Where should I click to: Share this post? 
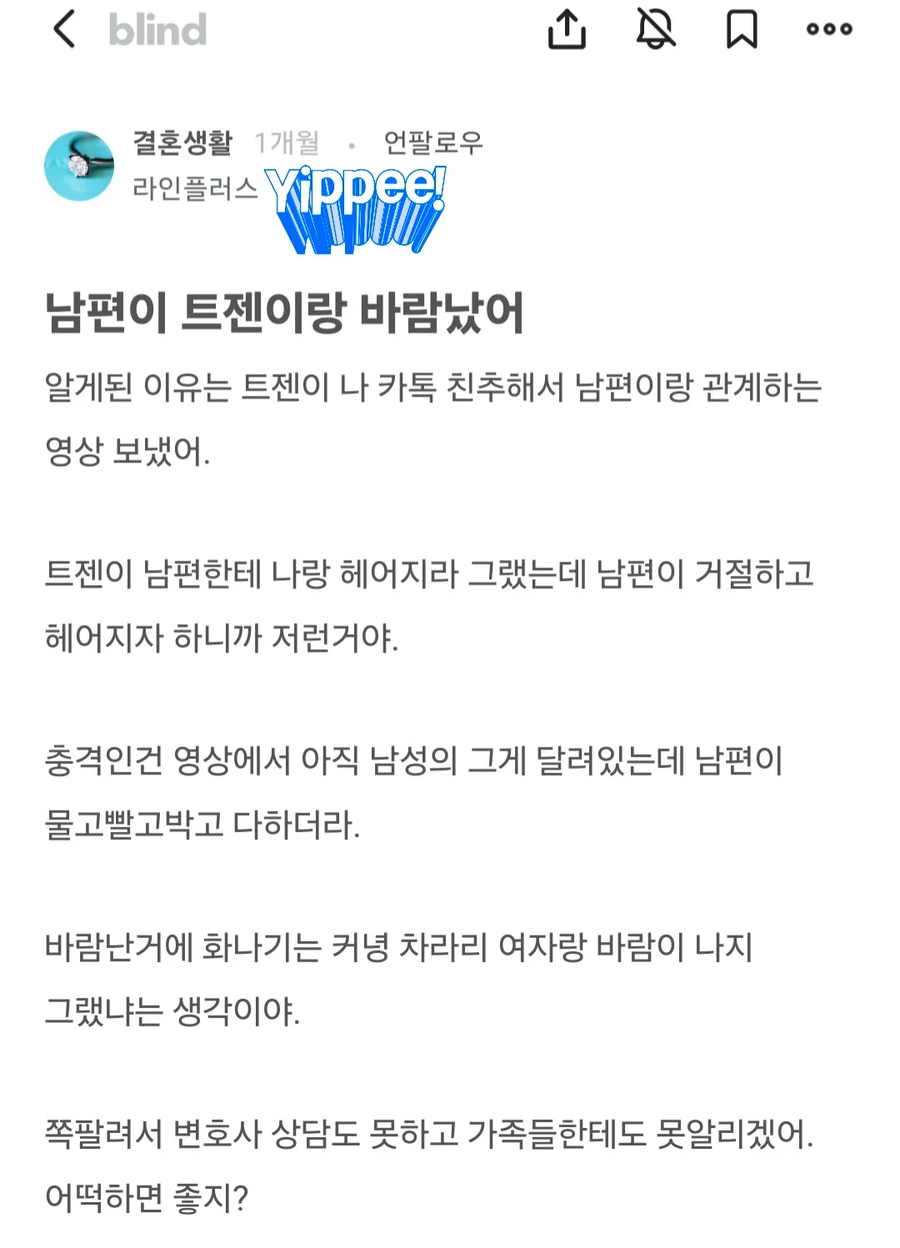click(x=566, y=29)
